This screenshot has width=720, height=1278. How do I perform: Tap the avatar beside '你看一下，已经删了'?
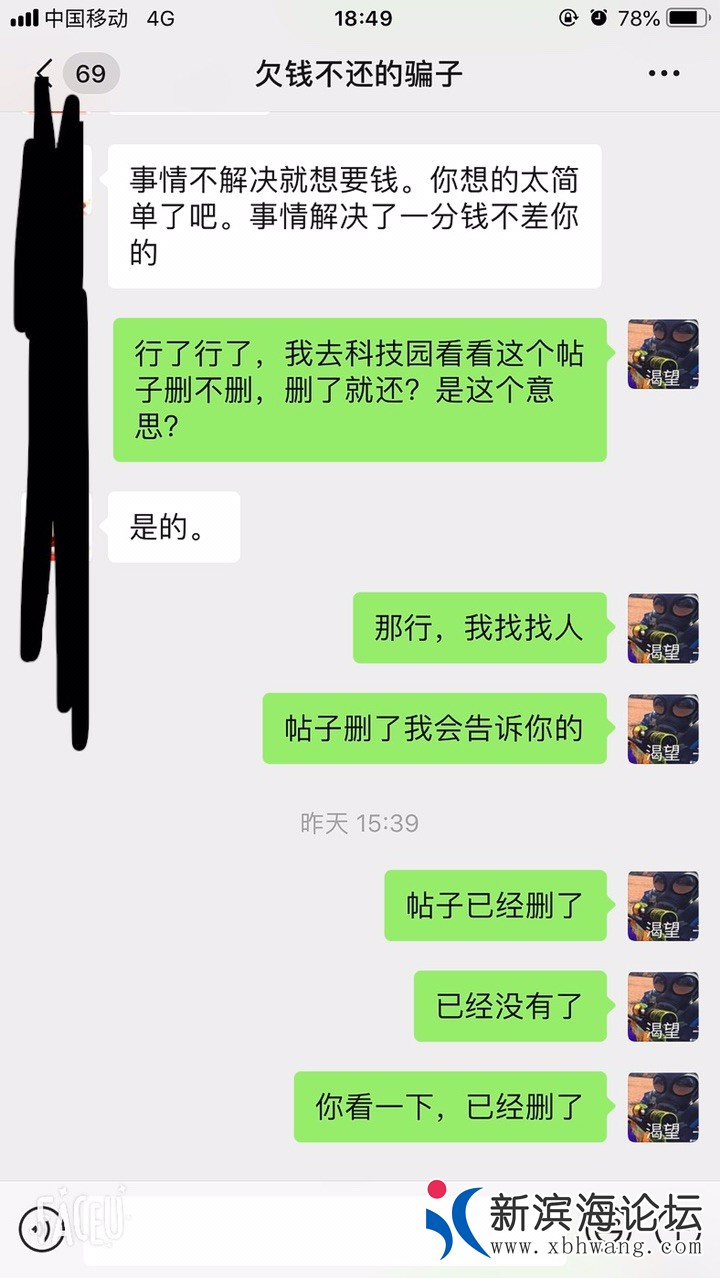click(662, 1108)
